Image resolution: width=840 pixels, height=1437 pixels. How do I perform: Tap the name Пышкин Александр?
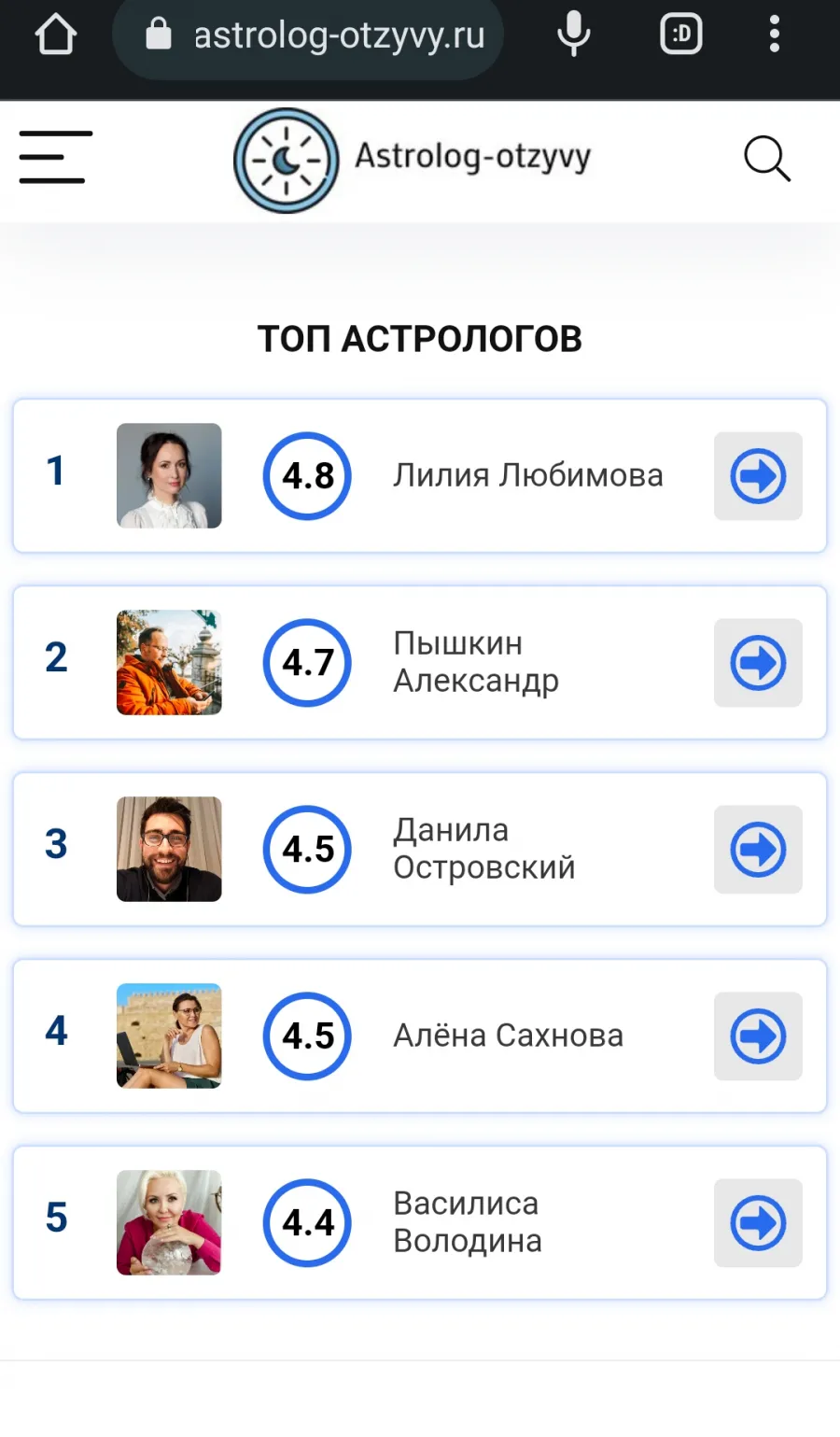[476, 662]
